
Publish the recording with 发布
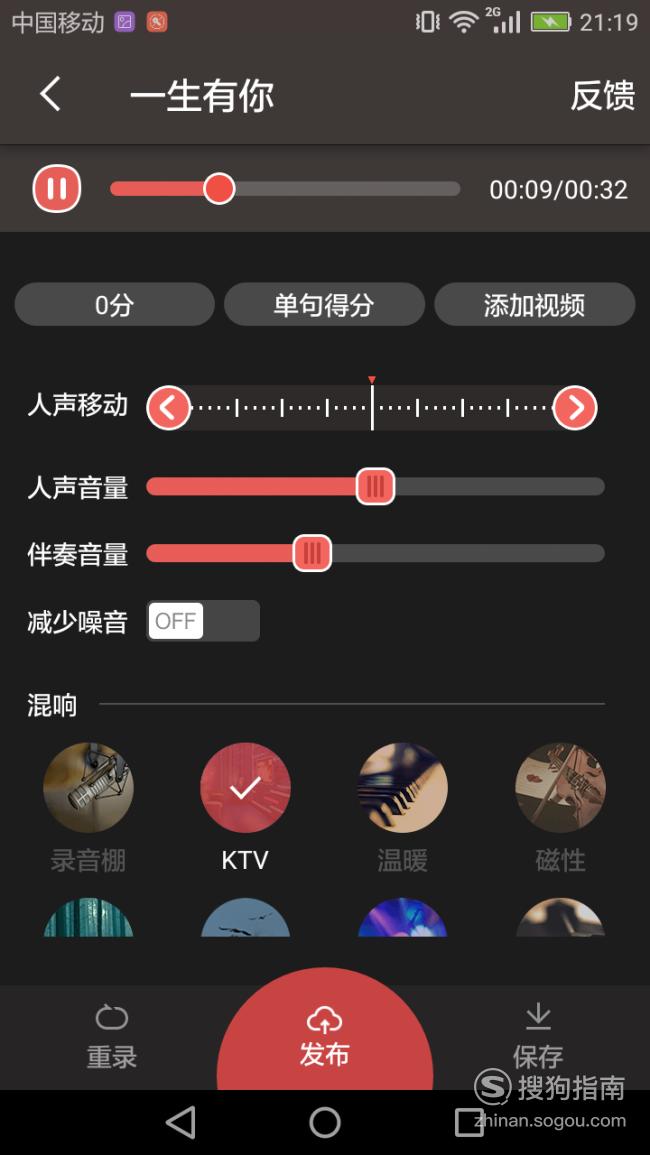(x=324, y=1038)
